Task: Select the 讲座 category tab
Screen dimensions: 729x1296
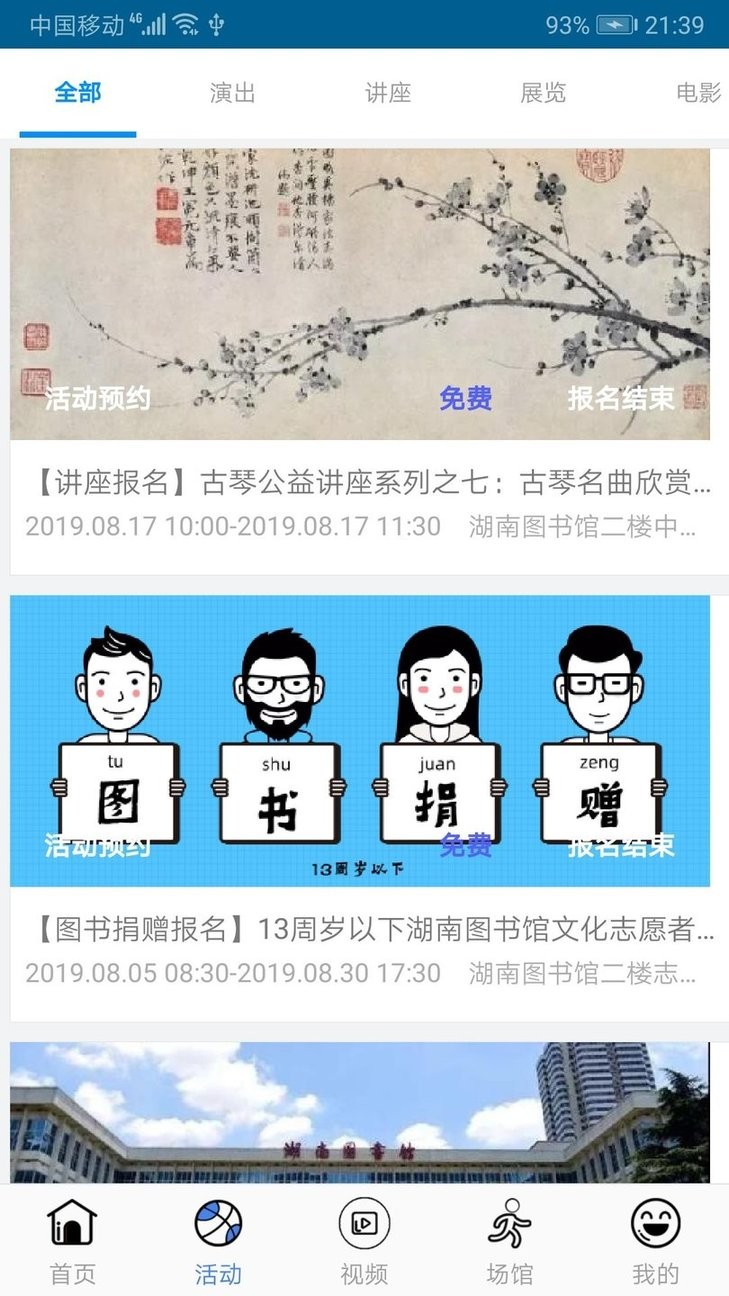Action: click(388, 93)
